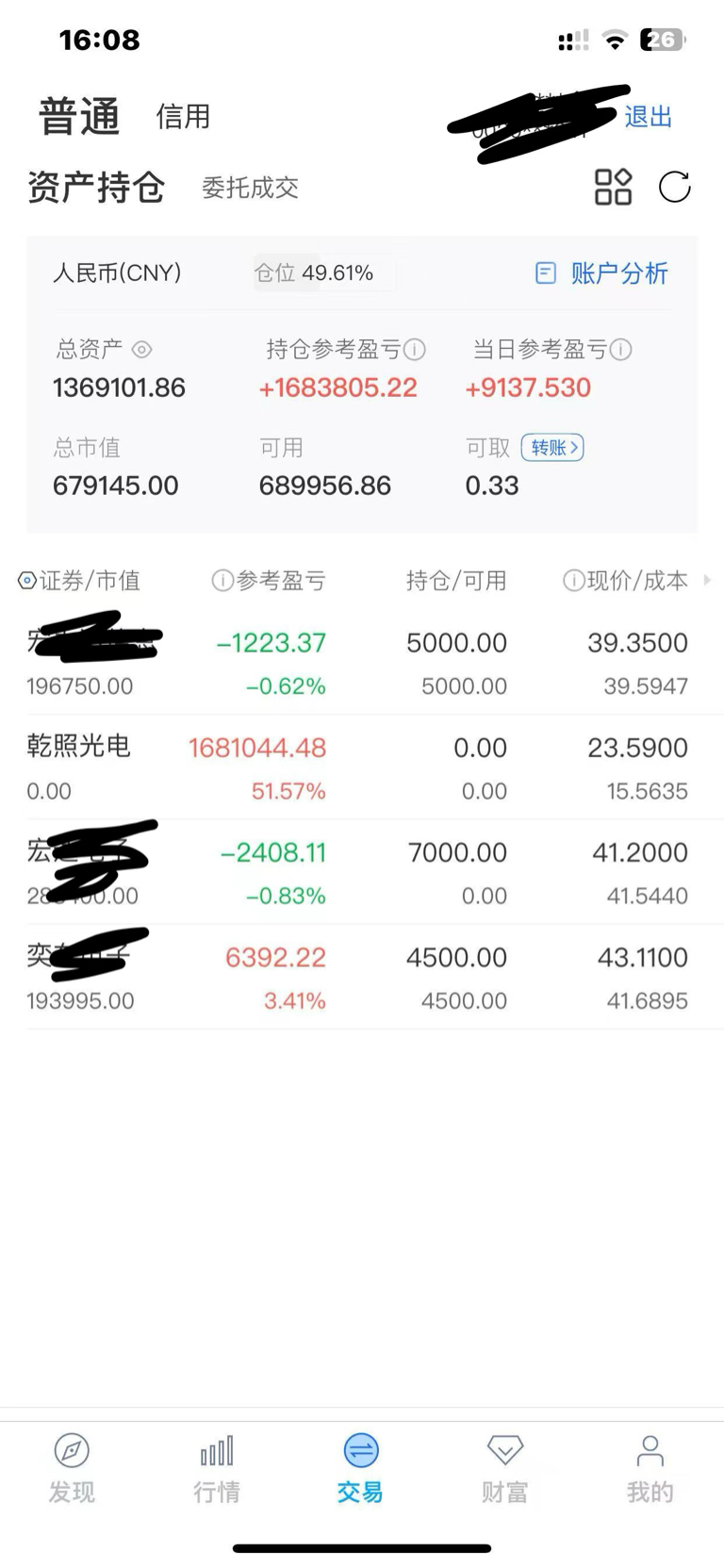724x1568 pixels.
Task: Open the 乾照光电 holding row
Action: coord(362,767)
